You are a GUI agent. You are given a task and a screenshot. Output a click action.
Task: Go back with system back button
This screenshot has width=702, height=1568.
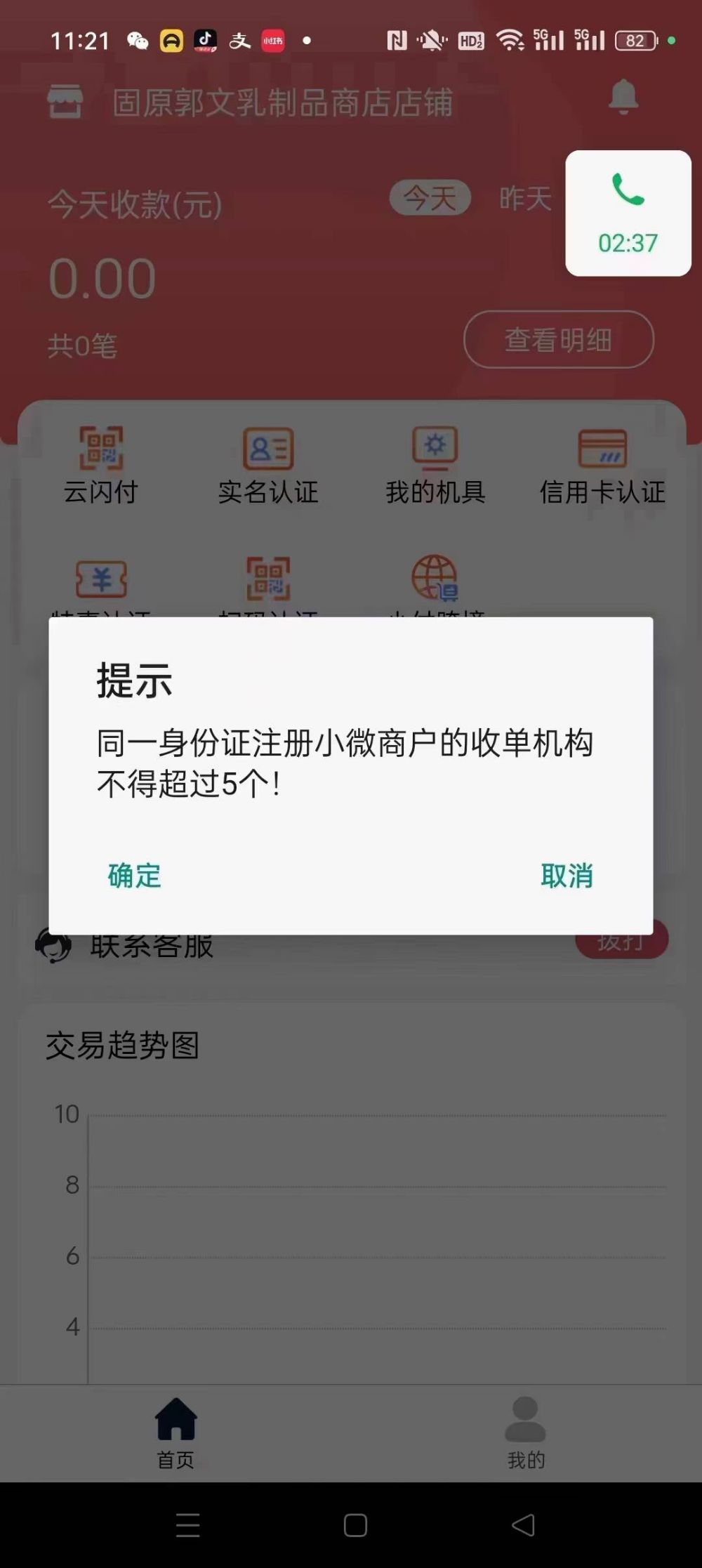523,1525
